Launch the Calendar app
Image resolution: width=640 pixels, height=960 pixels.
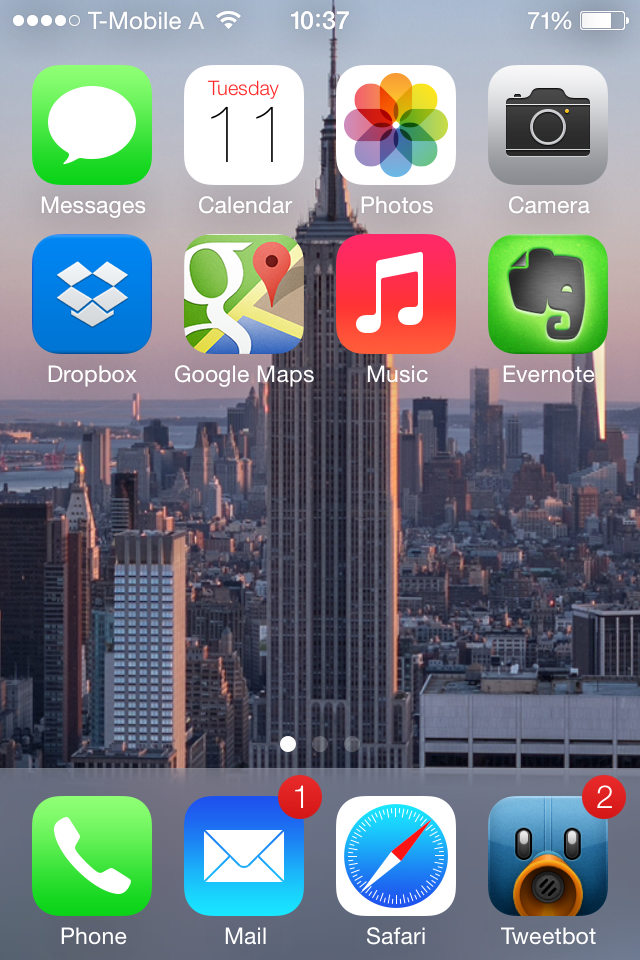click(x=244, y=125)
